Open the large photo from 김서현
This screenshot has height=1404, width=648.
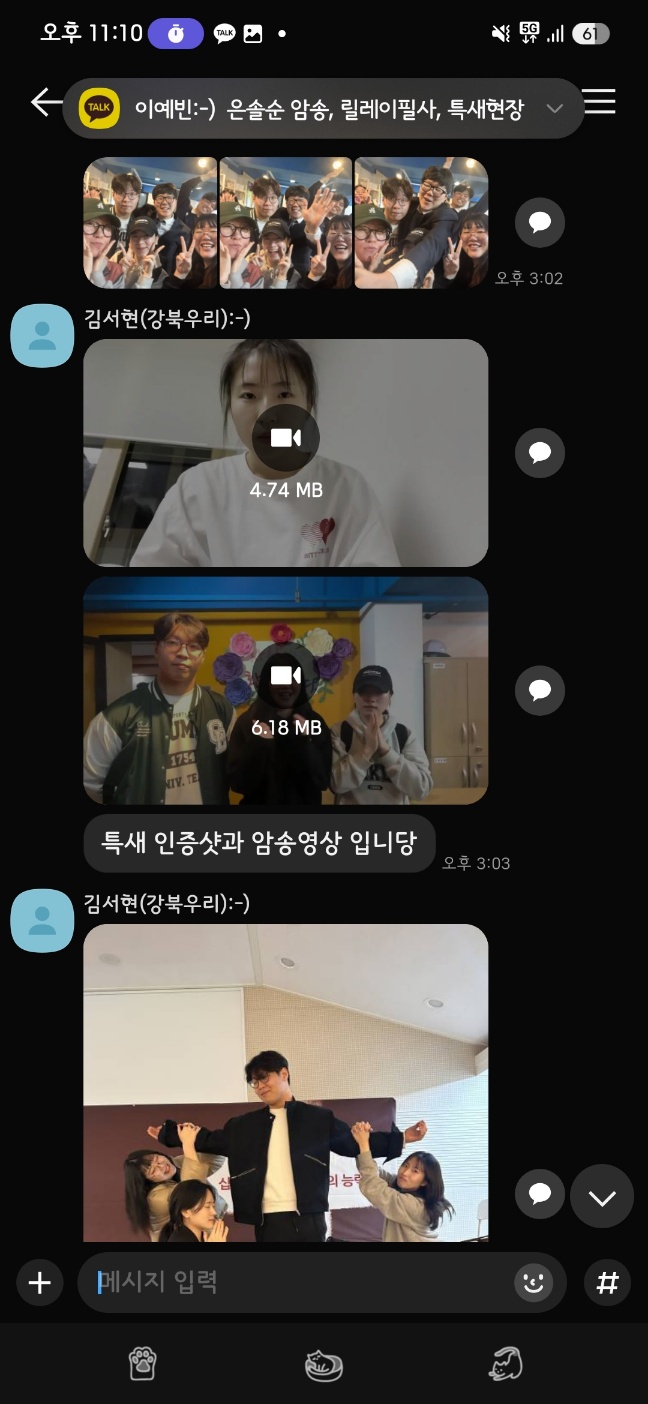pos(285,1082)
